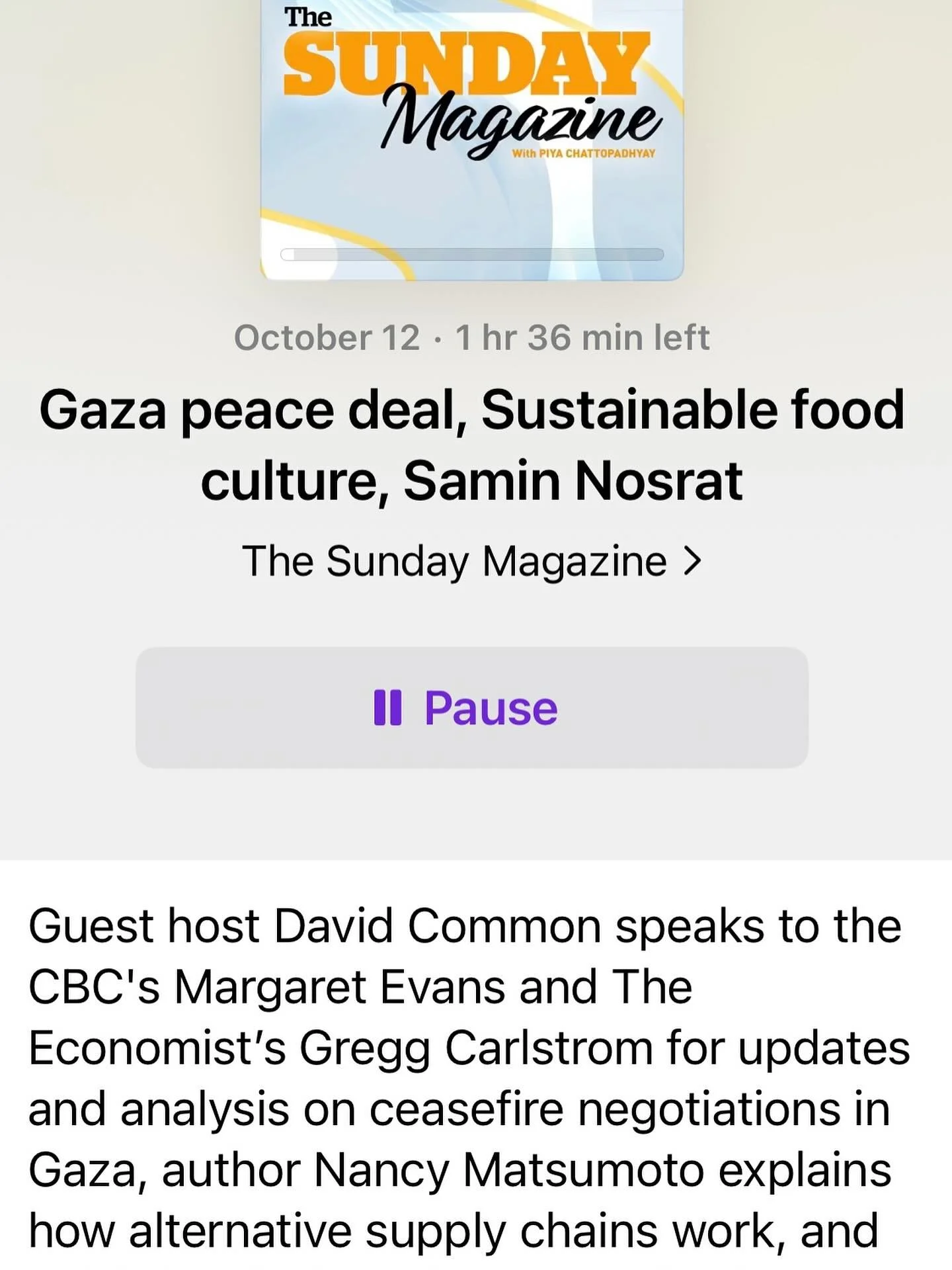Open The Sunday Magazine show page
The height and width of the screenshot is (1270, 952).
pos(471,561)
